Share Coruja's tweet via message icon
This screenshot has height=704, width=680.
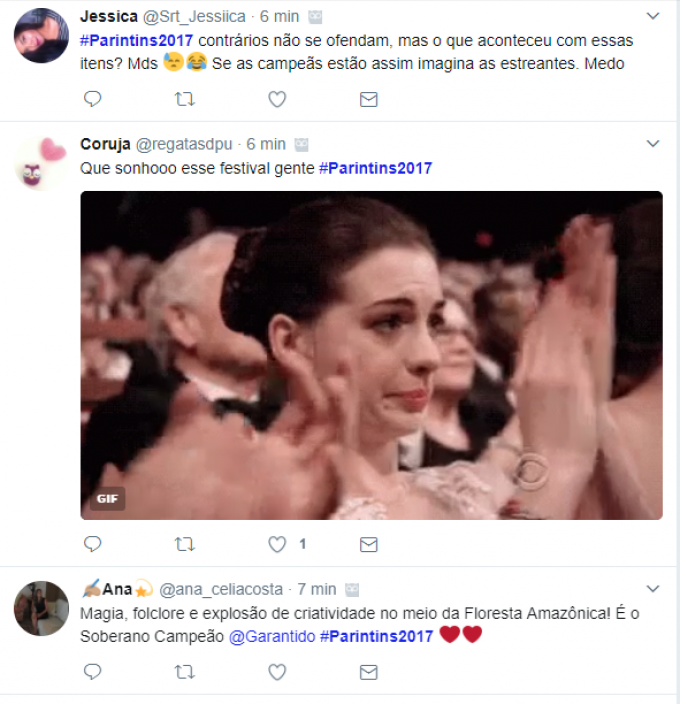click(368, 544)
